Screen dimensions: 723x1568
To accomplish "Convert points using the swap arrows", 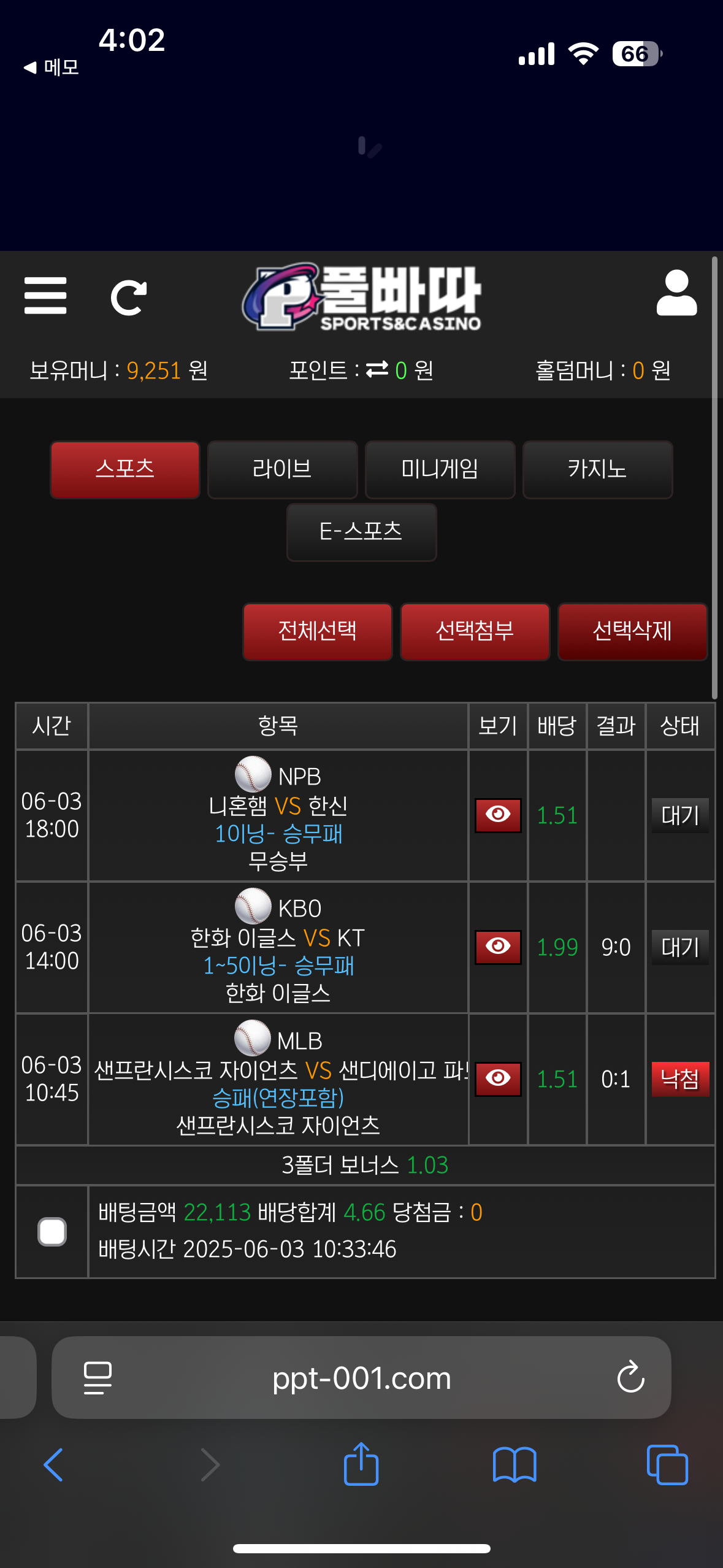I will (x=377, y=369).
